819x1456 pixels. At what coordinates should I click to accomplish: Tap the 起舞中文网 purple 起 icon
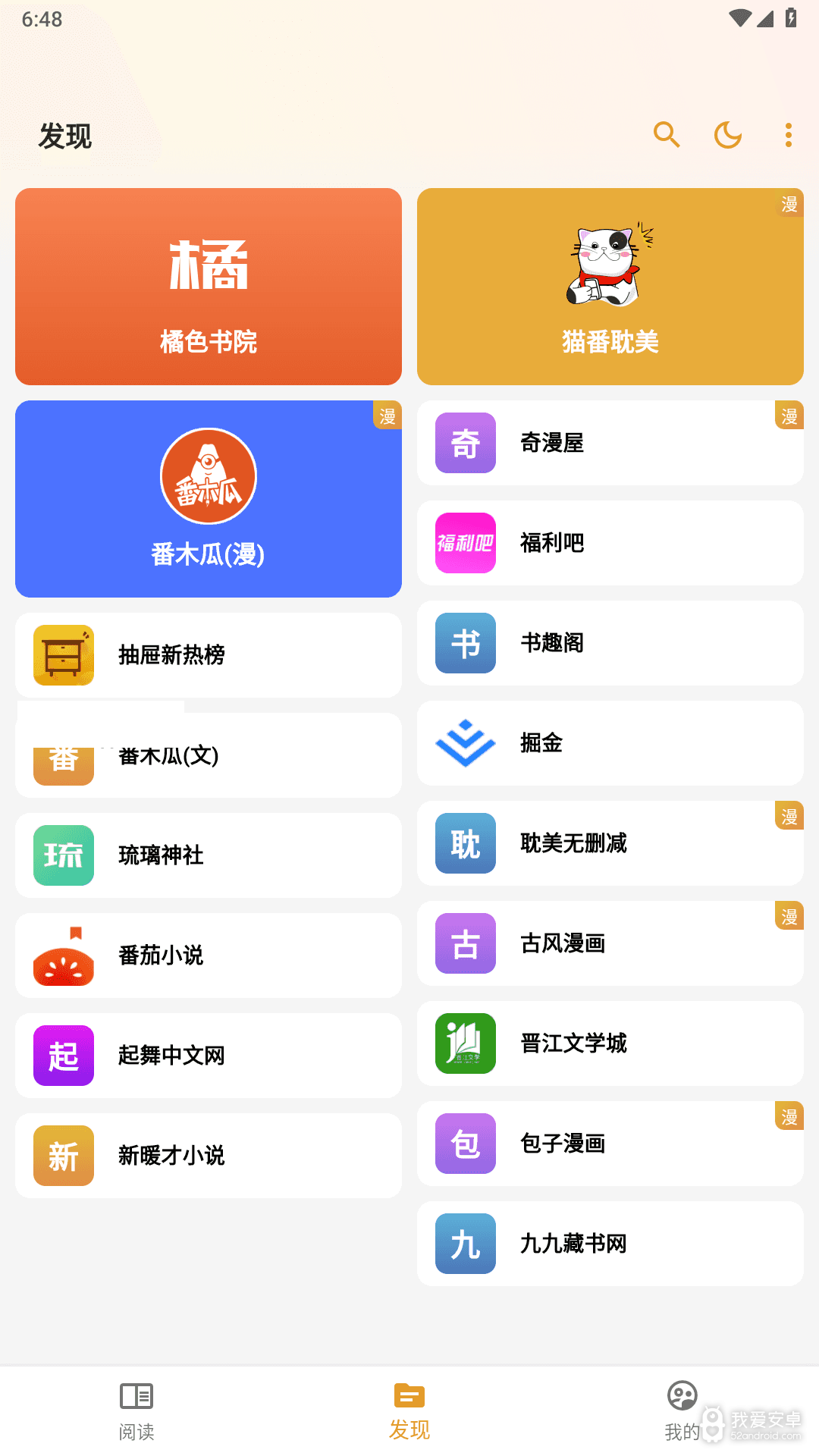[63, 1056]
